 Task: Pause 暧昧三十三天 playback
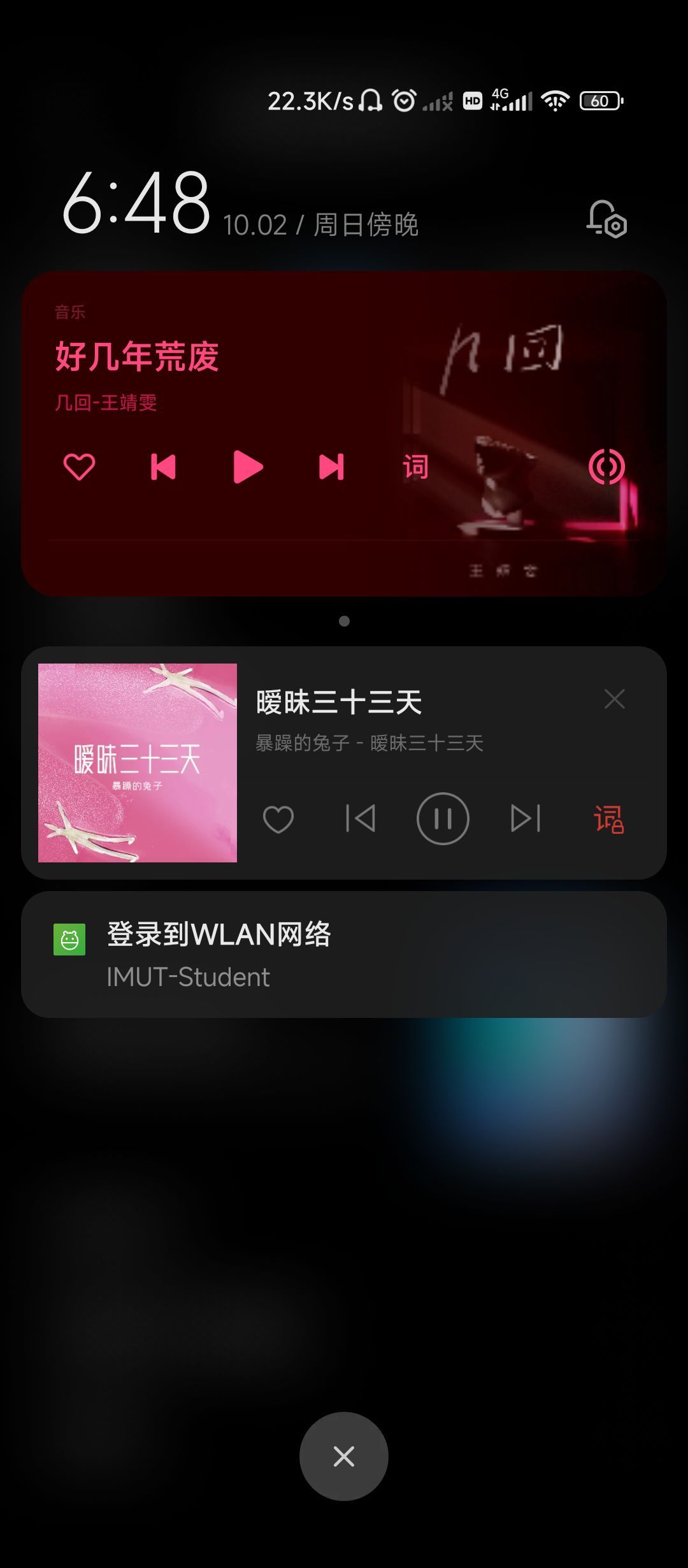443,819
